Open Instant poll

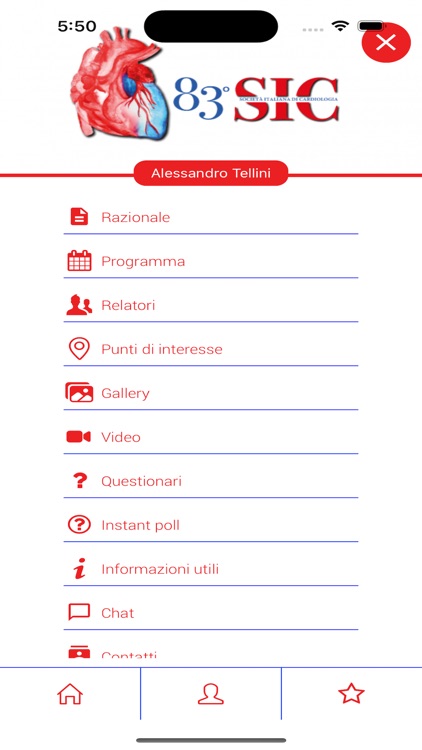click(x=211, y=525)
